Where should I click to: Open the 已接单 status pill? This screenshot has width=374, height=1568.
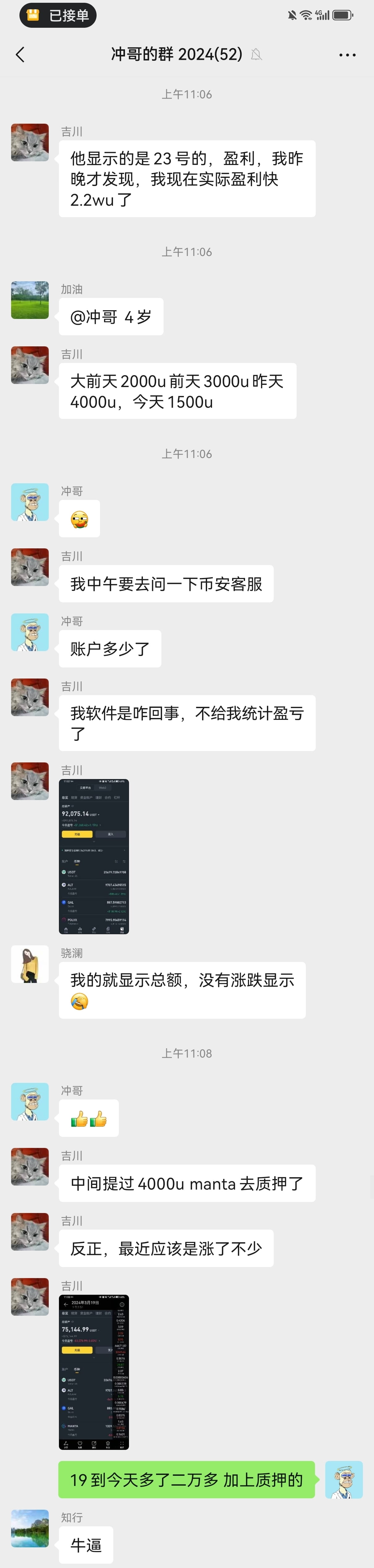click(x=58, y=15)
